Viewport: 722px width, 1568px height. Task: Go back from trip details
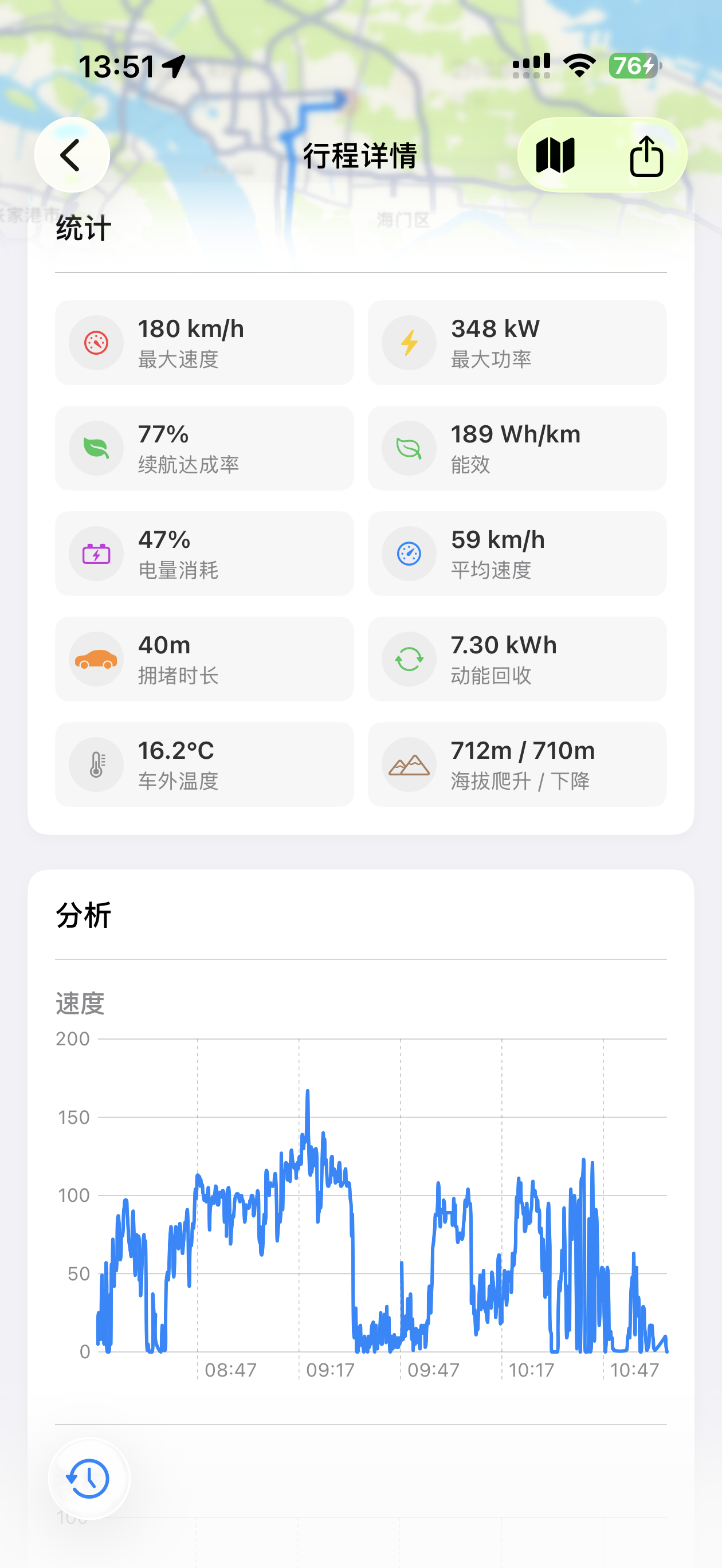tap(72, 155)
